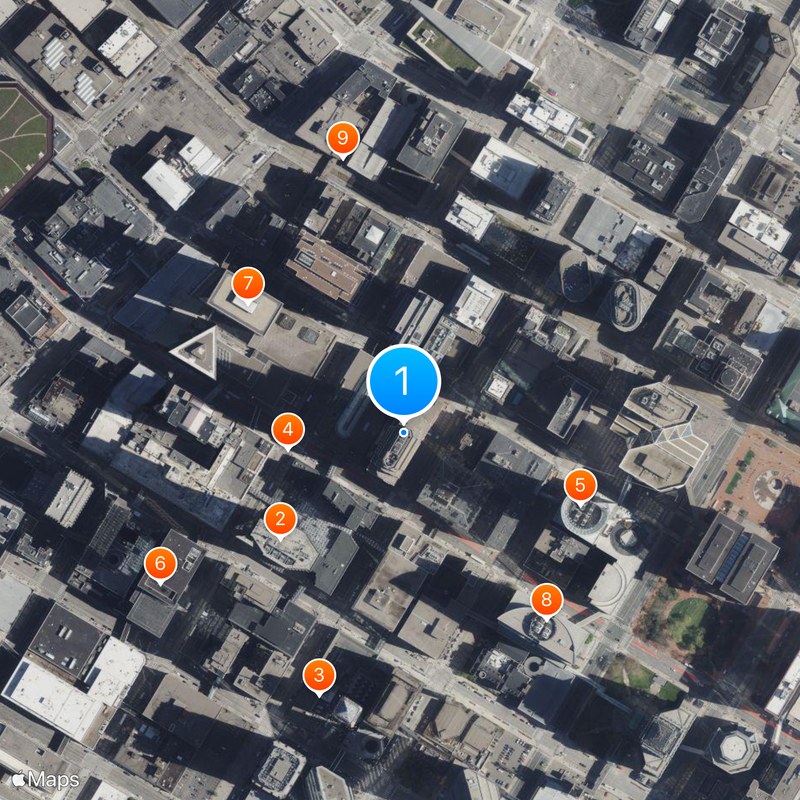The image size is (800, 800).
Task: Open map pin number 3
Action: click(x=319, y=675)
